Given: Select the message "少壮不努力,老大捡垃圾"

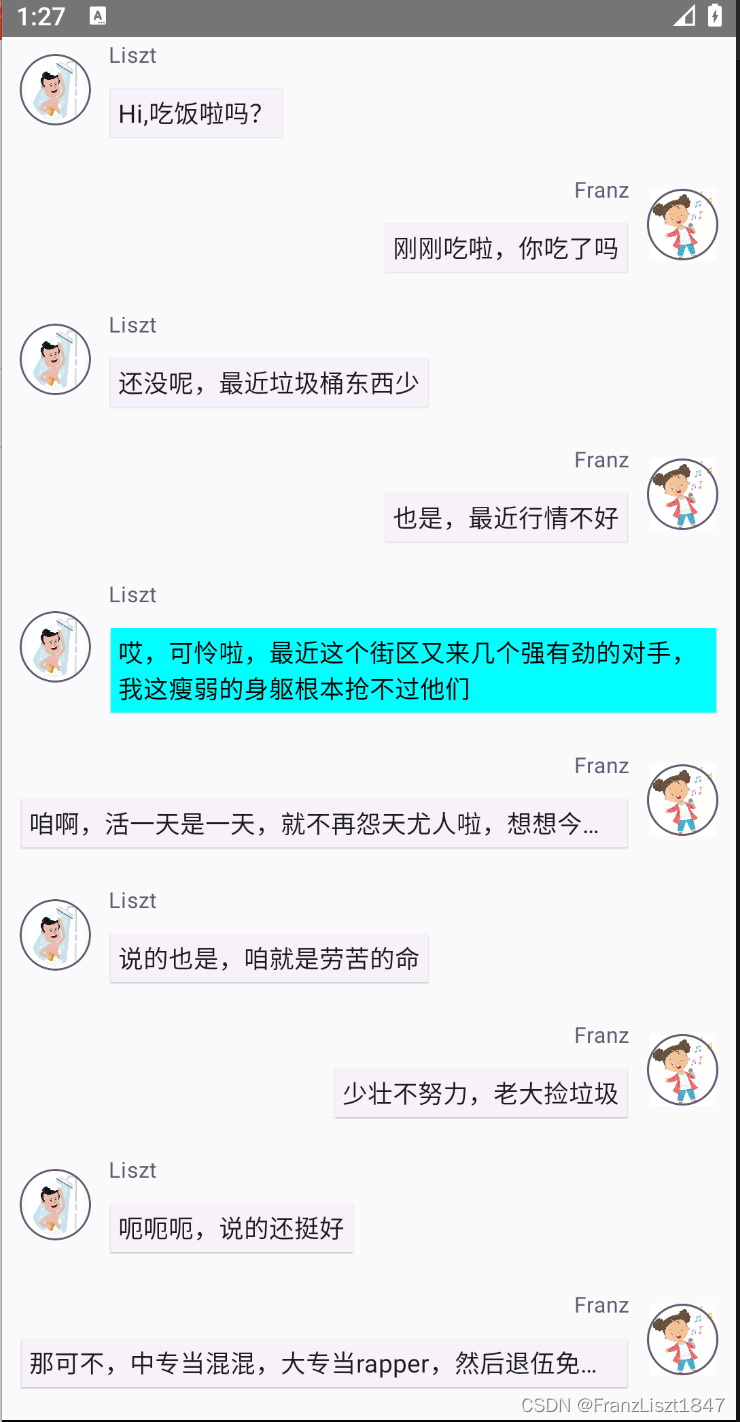Looking at the screenshot, I should coord(481,1093).
